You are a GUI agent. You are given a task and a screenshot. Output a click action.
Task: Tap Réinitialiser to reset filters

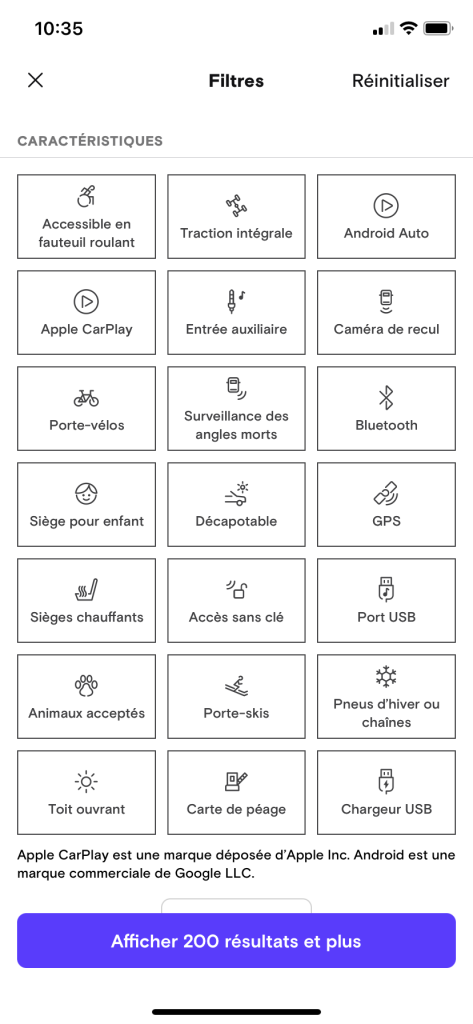pos(400,81)
